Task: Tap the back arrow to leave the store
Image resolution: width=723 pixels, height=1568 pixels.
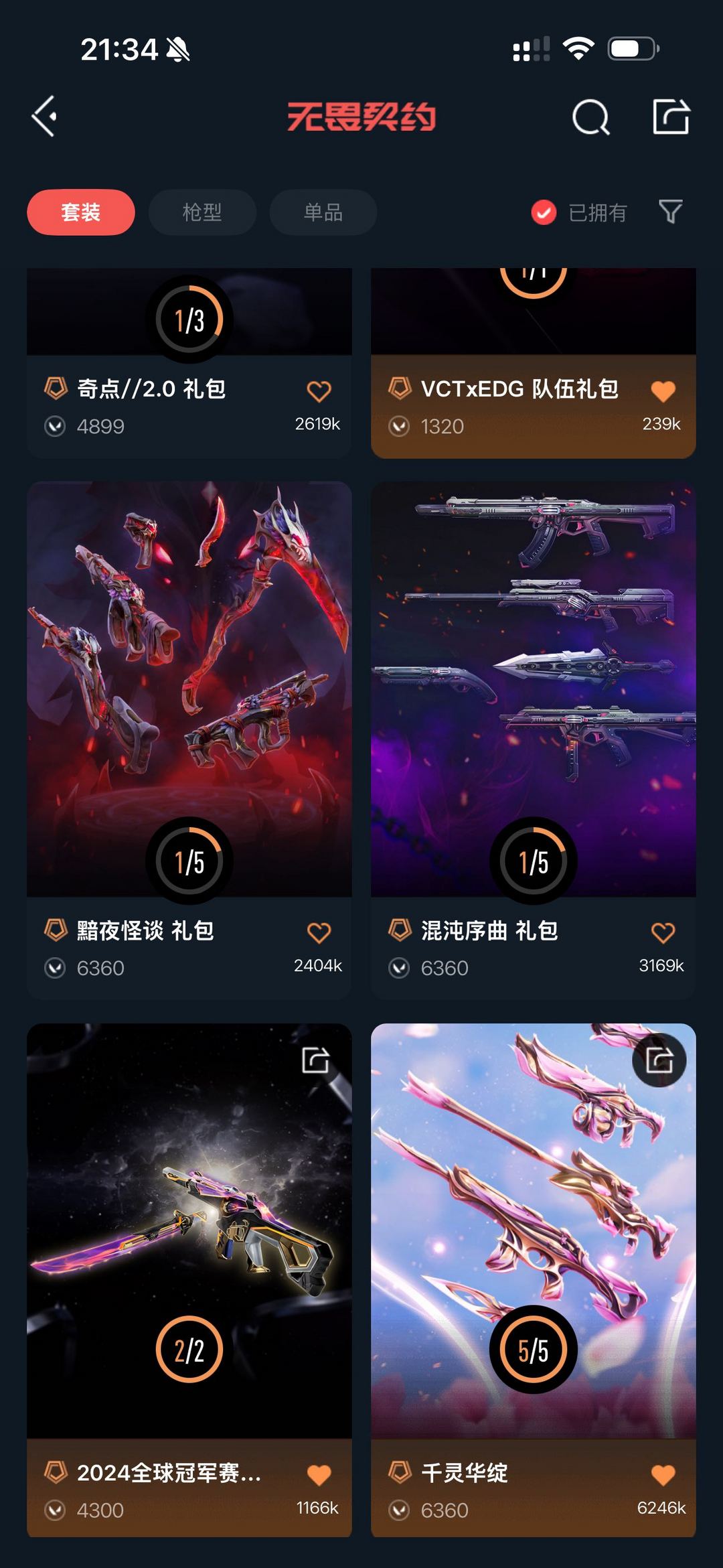Action: coord(44,115)
